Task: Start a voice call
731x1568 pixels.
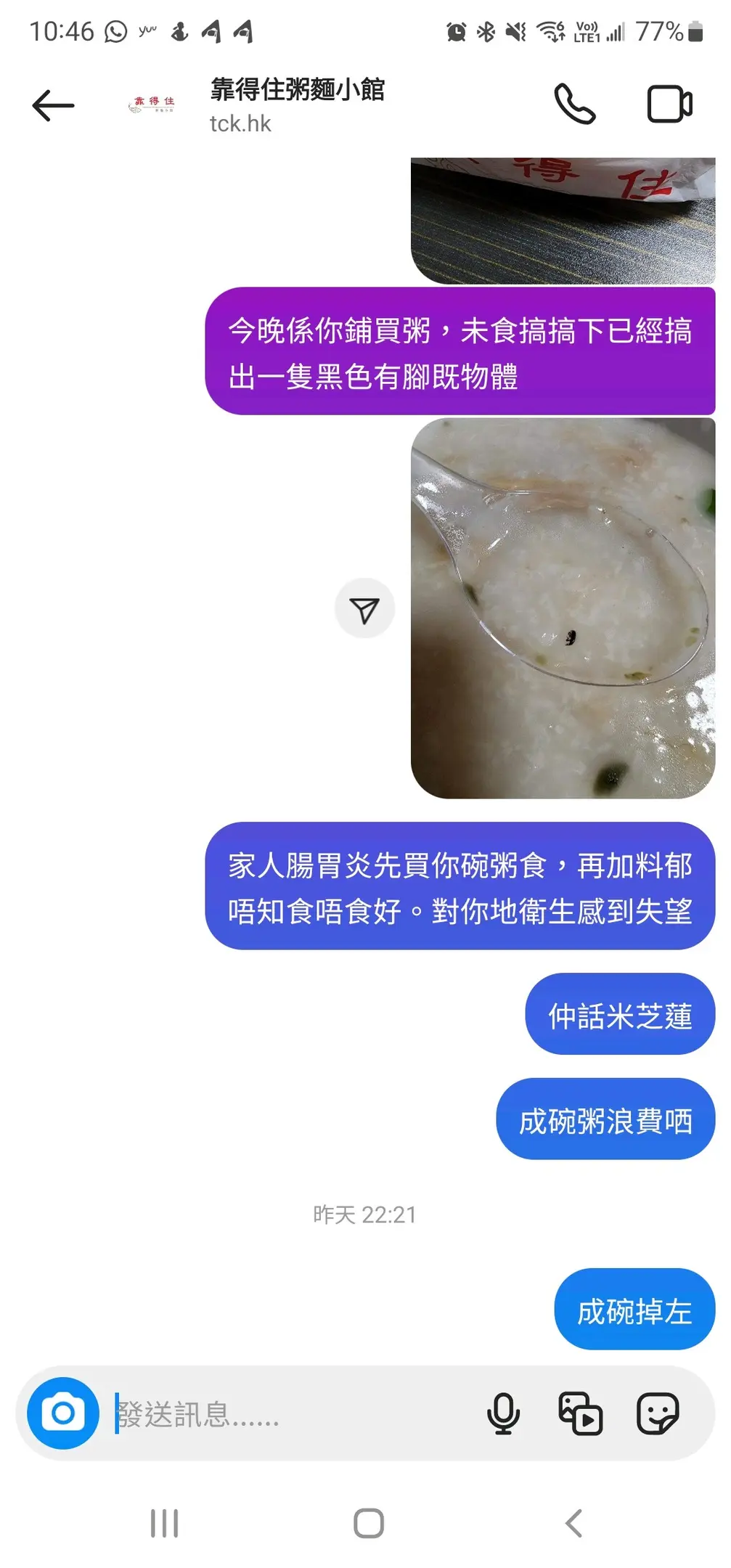Action: [575, 105]
